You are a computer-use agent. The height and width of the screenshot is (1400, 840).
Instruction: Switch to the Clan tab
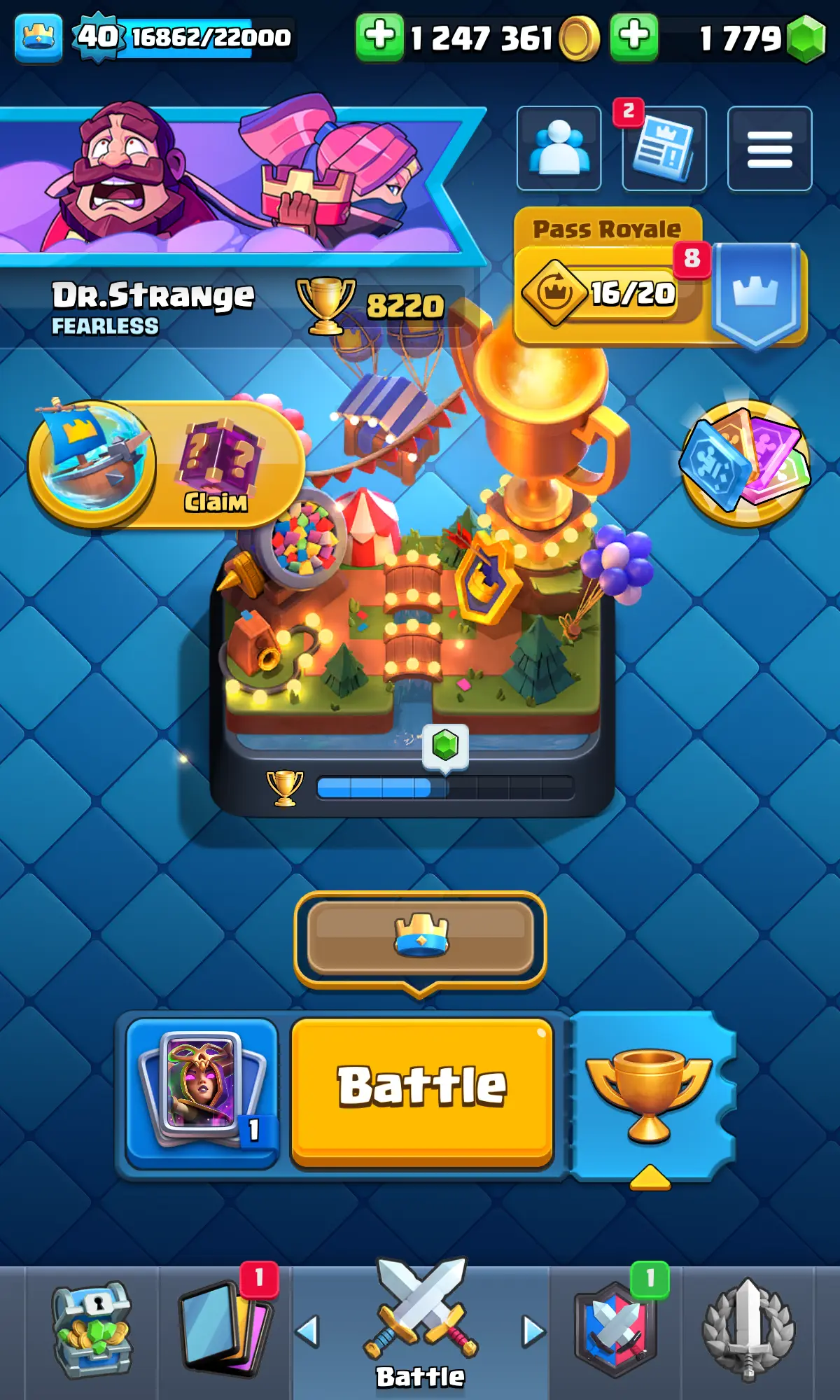click(x=615, y=1330)
